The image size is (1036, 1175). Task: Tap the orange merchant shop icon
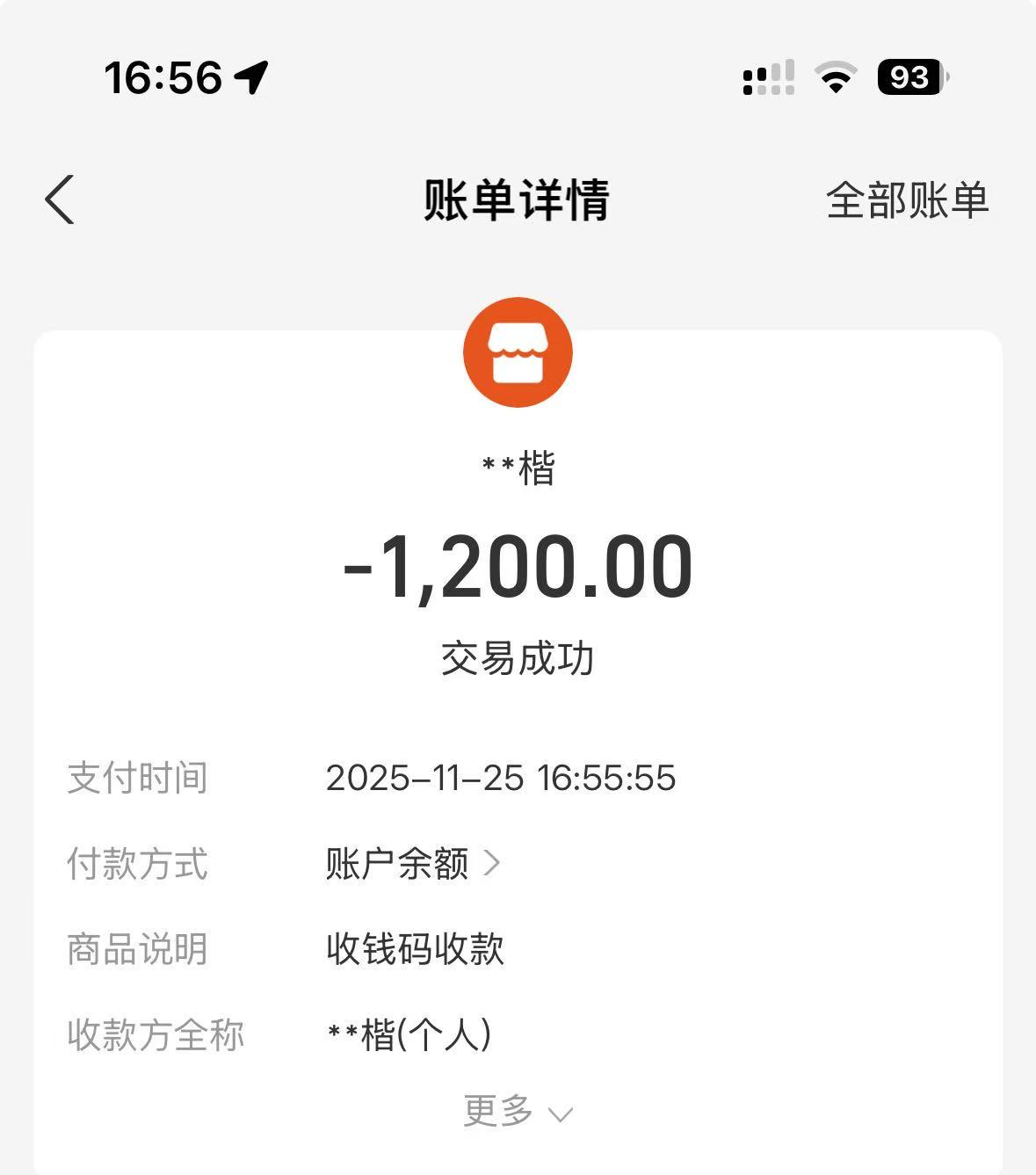(x=518, y=352)
